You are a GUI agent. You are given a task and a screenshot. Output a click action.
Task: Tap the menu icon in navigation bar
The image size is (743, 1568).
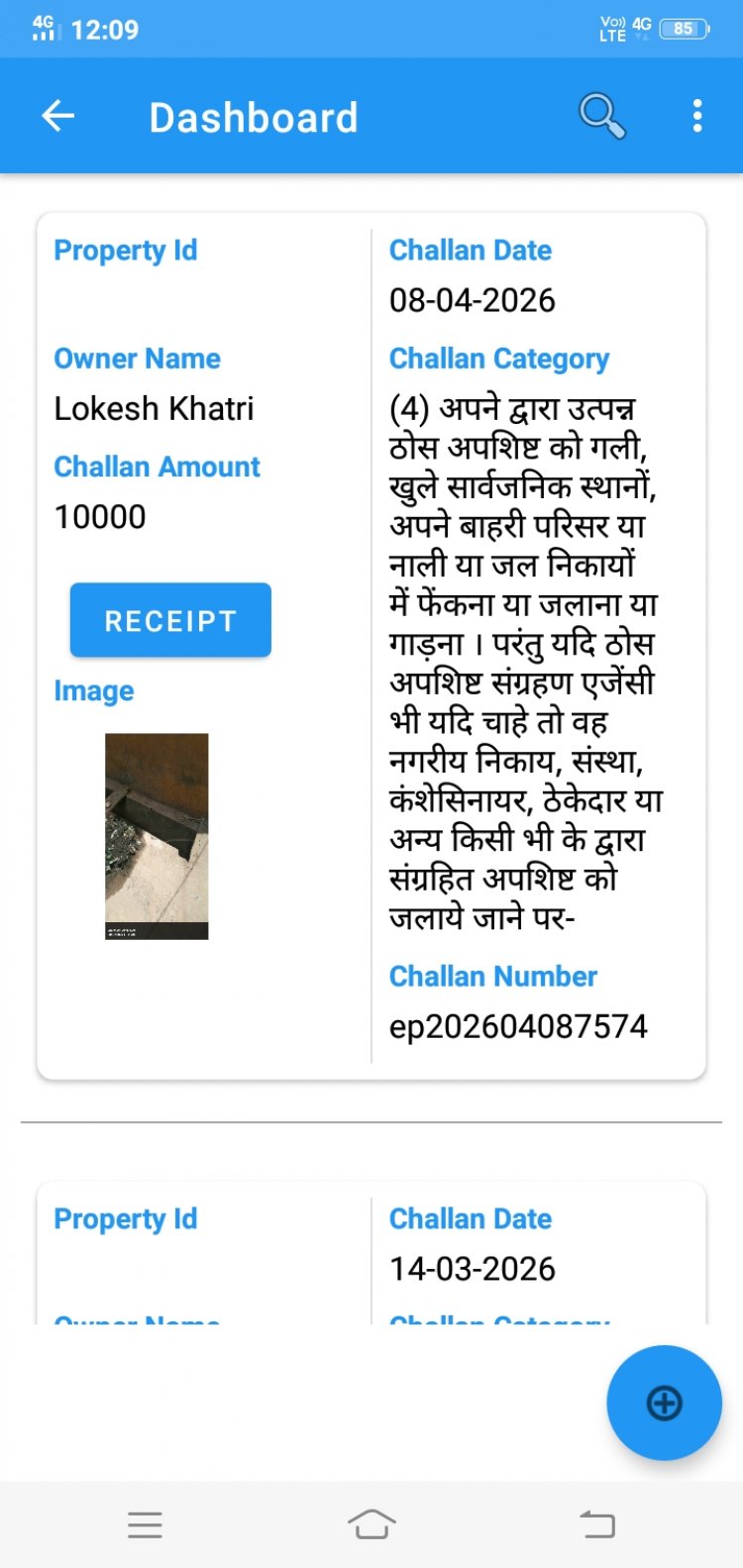click(x=145, y=1525)
